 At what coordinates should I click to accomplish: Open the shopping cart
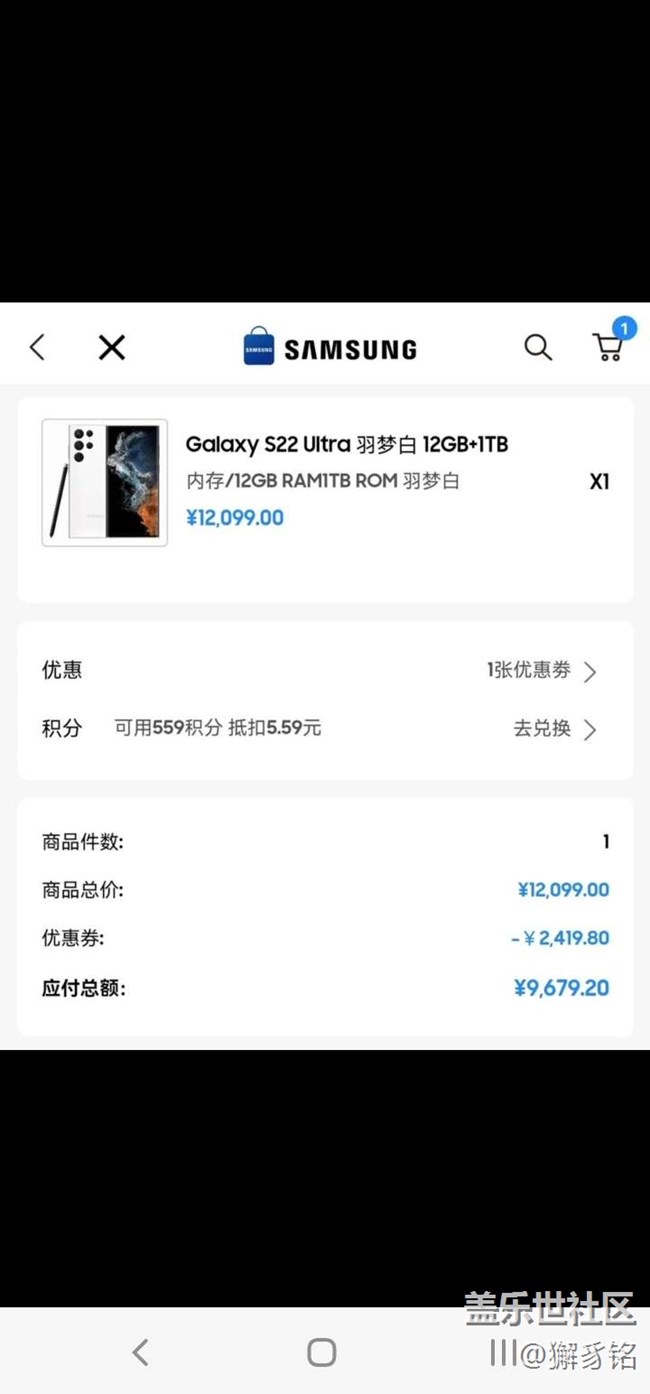coord(608,346)
